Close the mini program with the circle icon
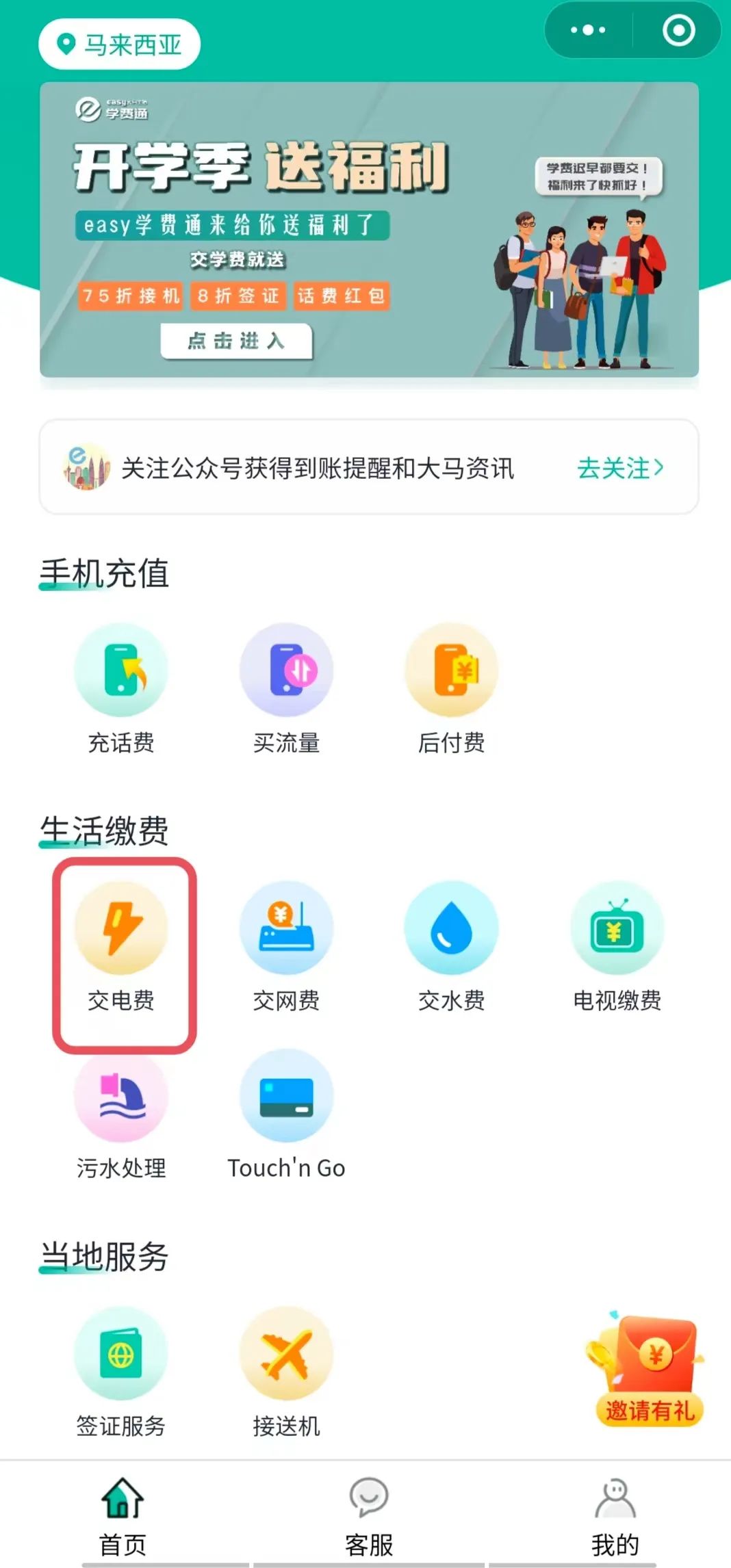The height and width of the screenshot is (1568, 731). pos(678,30)
